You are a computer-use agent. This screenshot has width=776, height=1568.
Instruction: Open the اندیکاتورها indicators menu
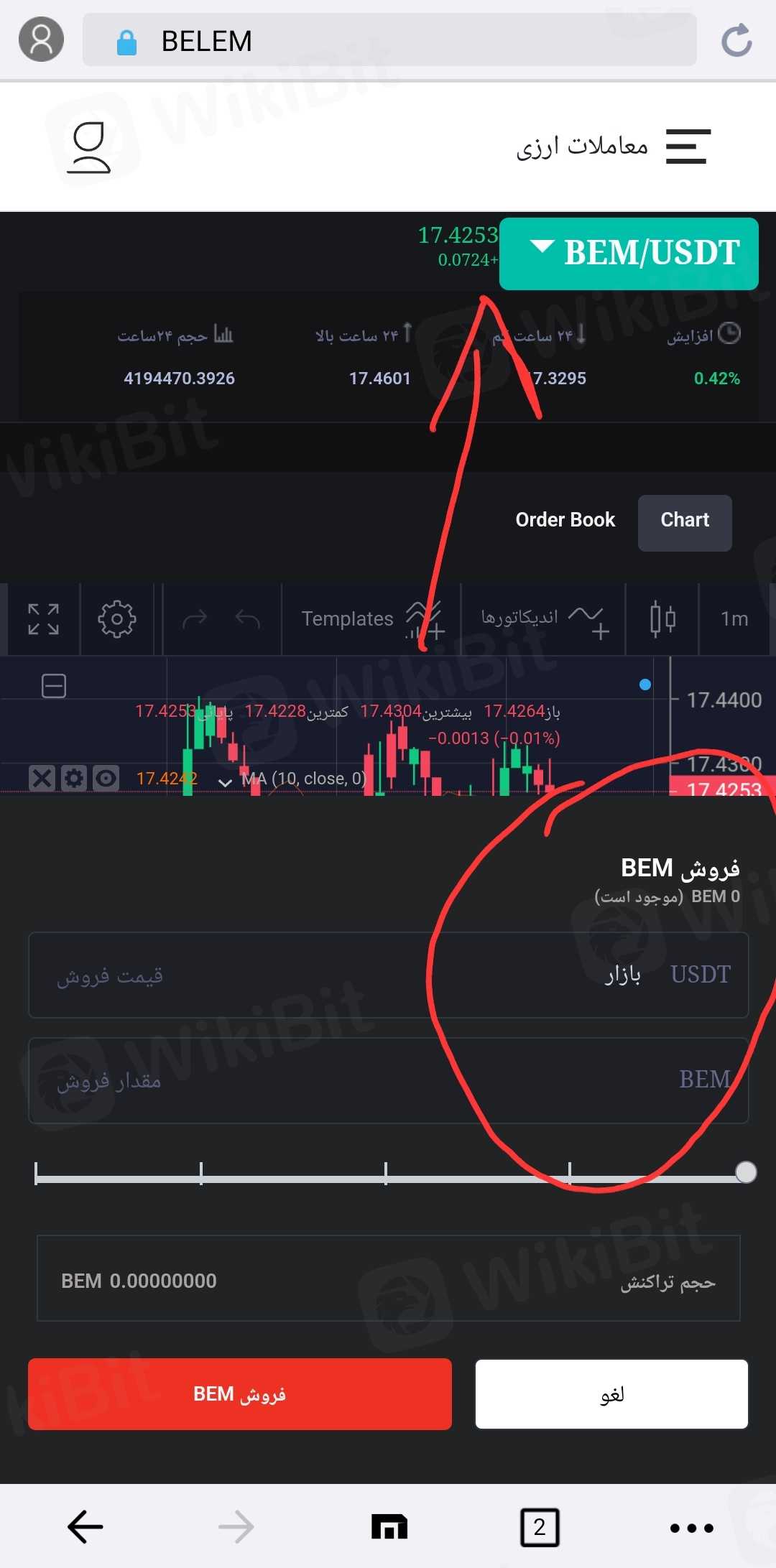coord(544,619)
